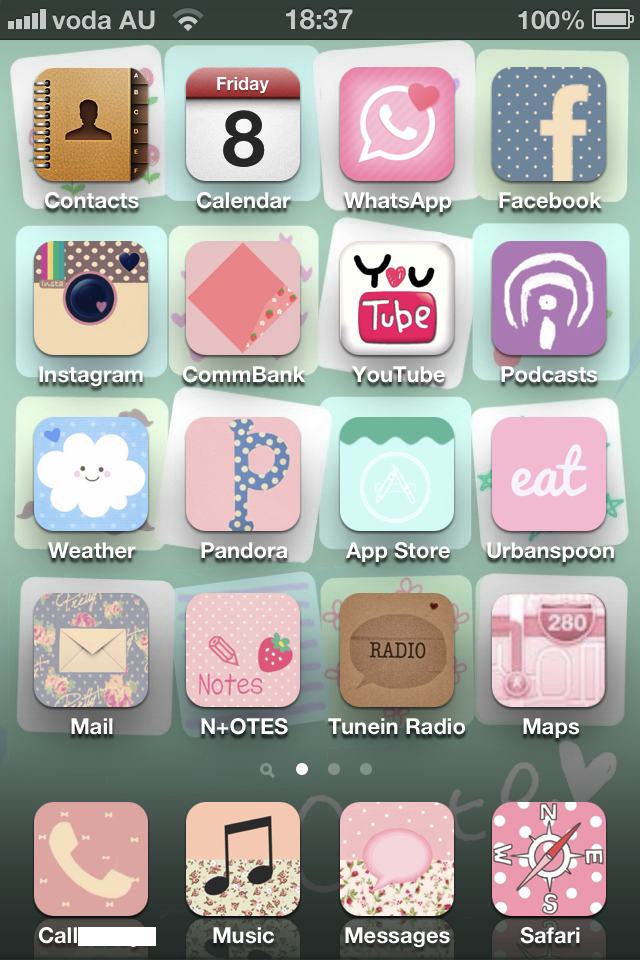This screenshot has width=640, height=960.
Task: Open the N+OTES app
Action: pyautogui.click(x=243, y=650)
